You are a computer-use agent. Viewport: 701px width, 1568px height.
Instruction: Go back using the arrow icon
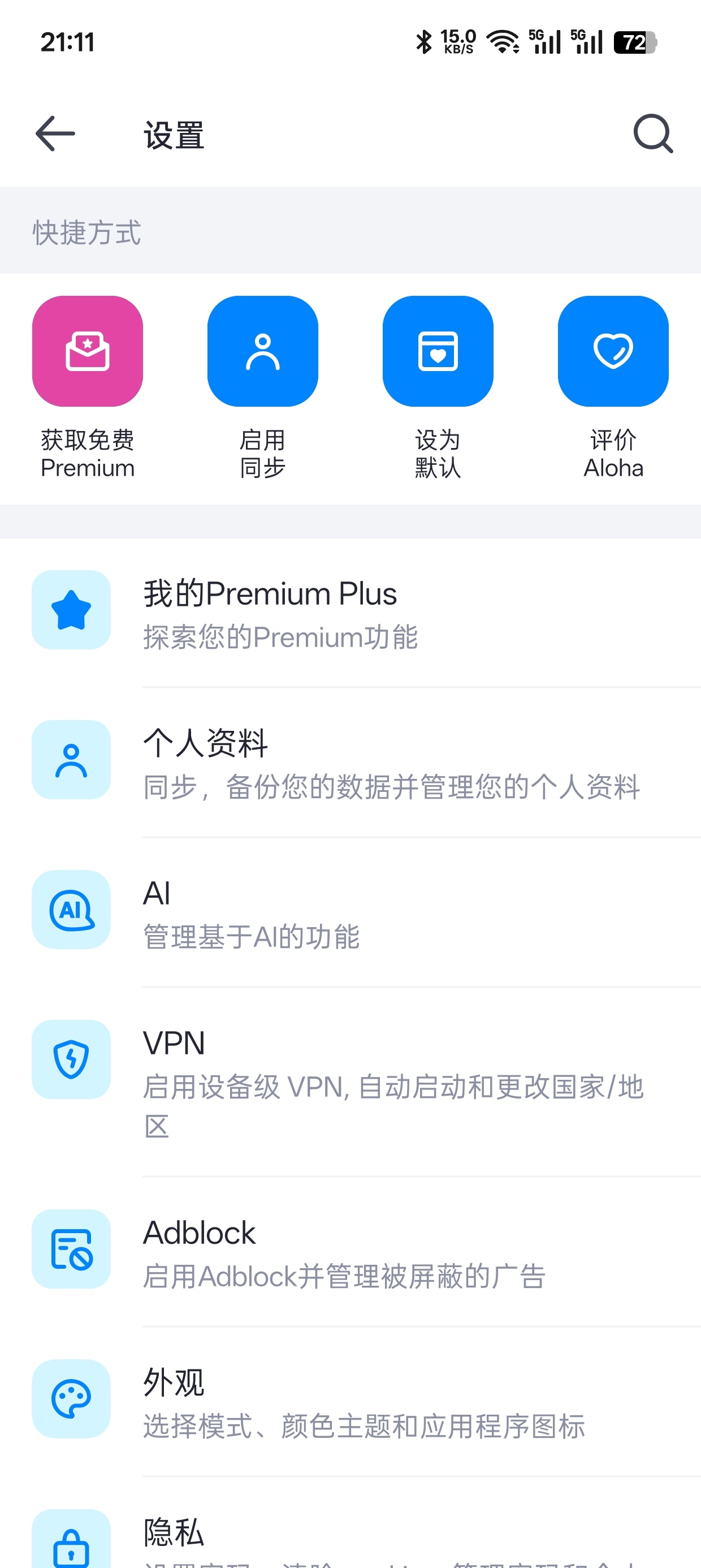pos(55,133)
